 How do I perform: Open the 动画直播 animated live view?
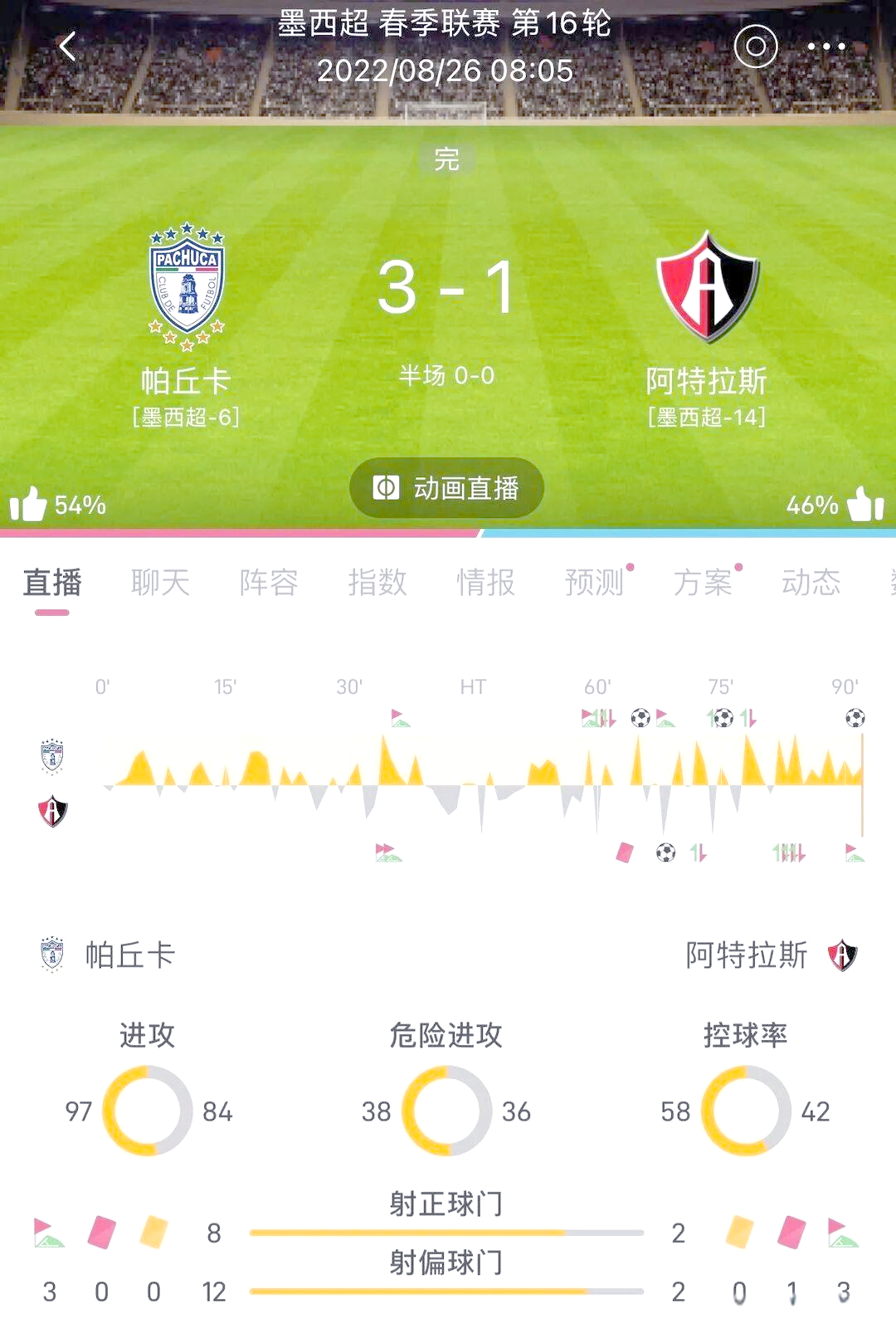447,489
